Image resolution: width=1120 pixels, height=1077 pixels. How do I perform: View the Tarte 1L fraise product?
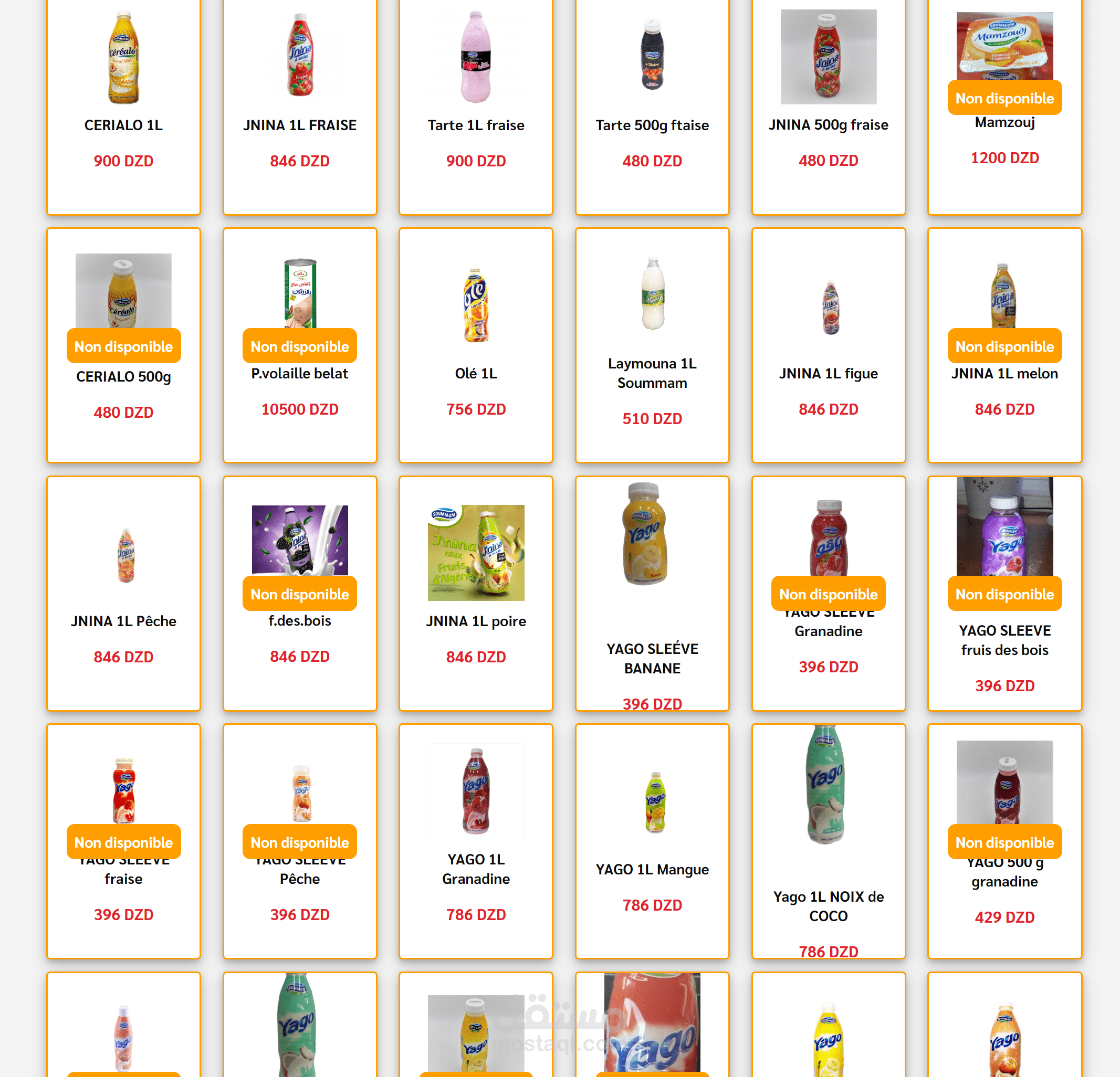point(475,125)
